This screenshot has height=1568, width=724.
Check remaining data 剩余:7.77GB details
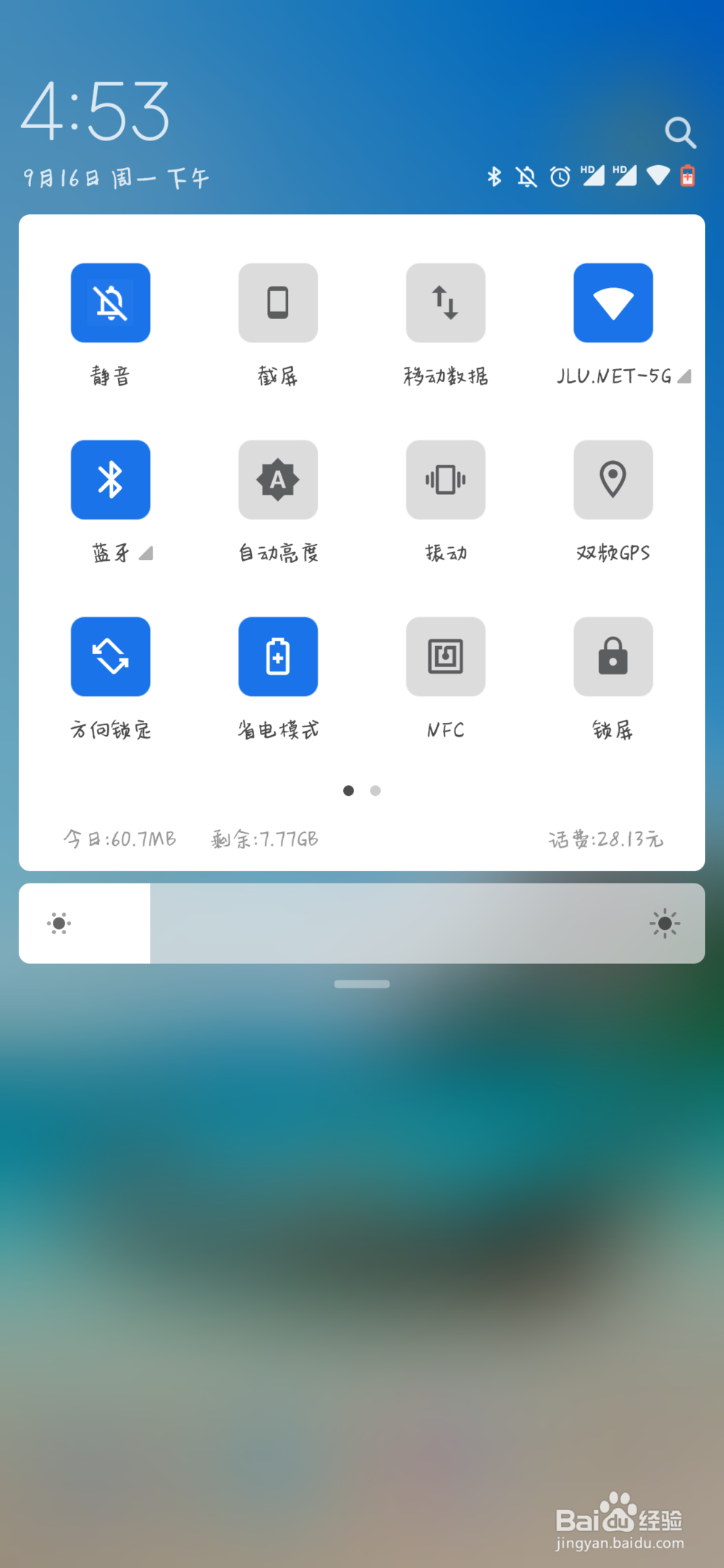tap(265, 839)
